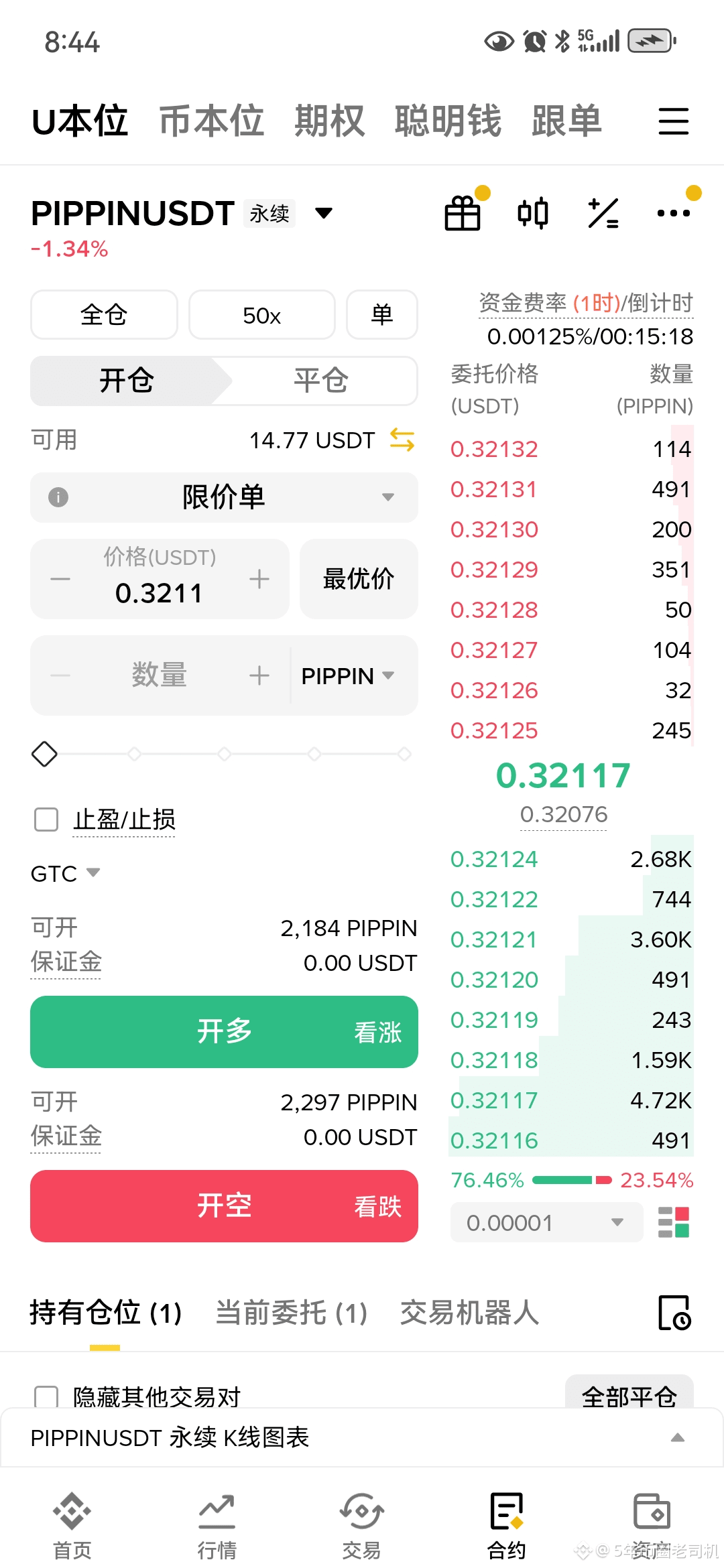Tap the 最优价 button

click(x=359, y=579)
